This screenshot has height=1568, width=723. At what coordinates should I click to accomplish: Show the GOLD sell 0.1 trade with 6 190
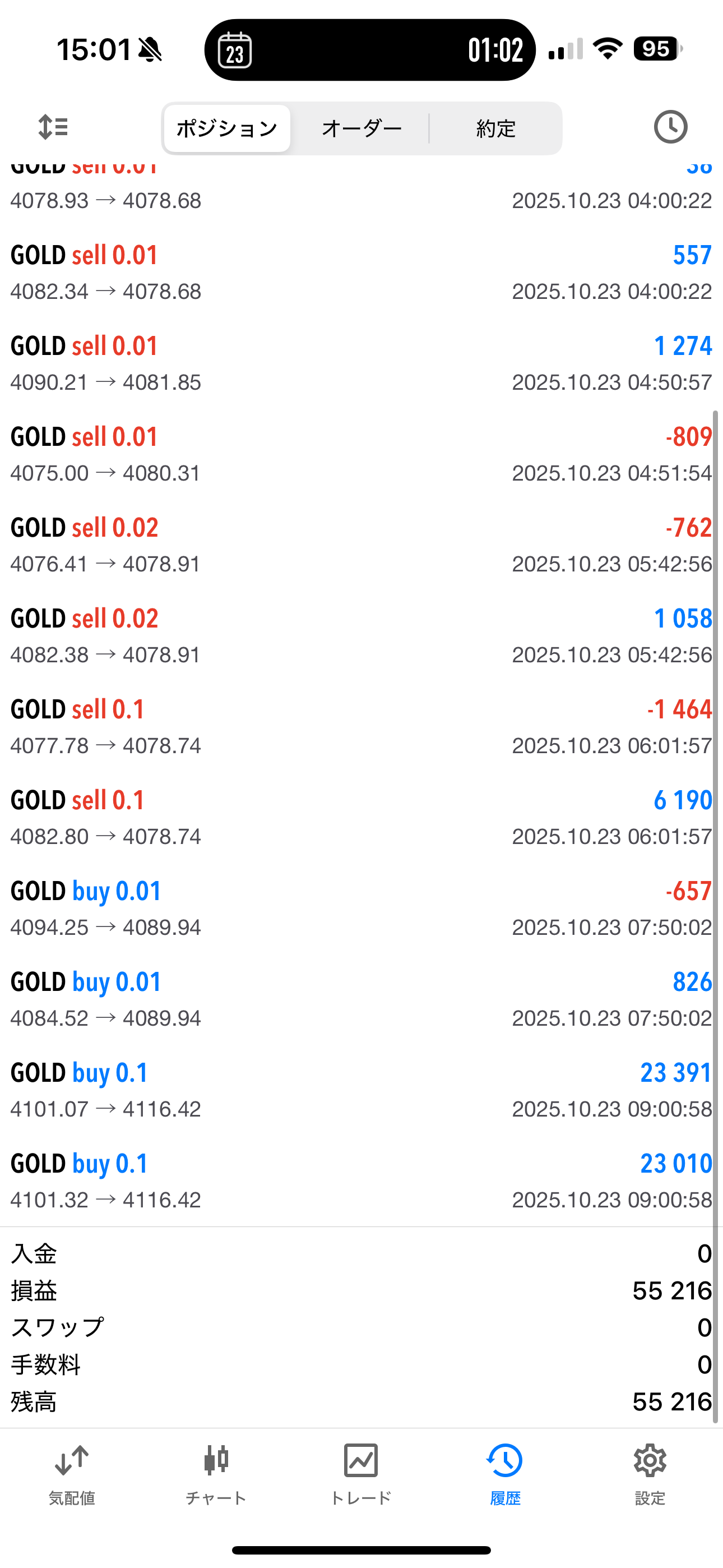(361, 818)
